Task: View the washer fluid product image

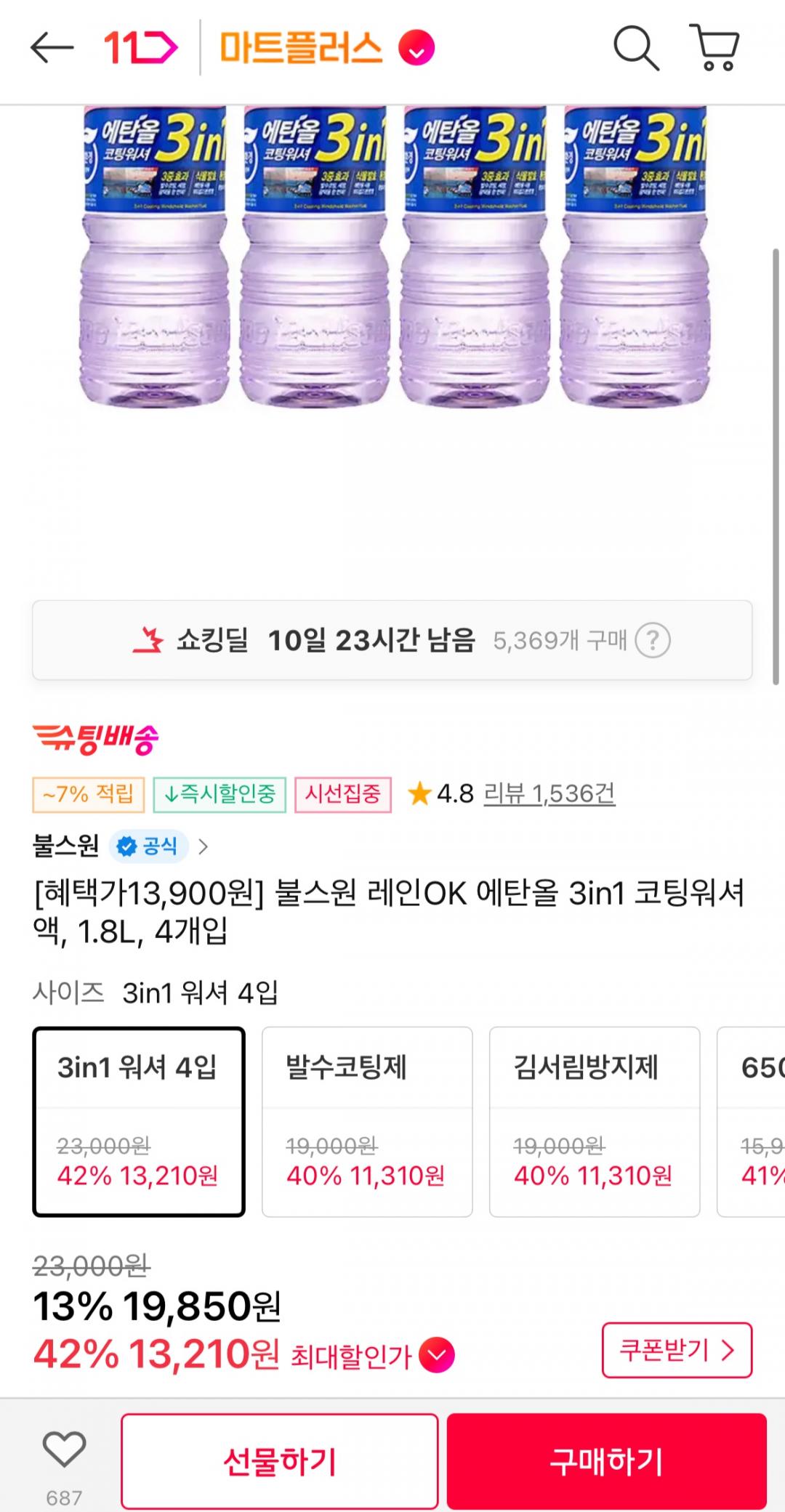Action: 392,262
